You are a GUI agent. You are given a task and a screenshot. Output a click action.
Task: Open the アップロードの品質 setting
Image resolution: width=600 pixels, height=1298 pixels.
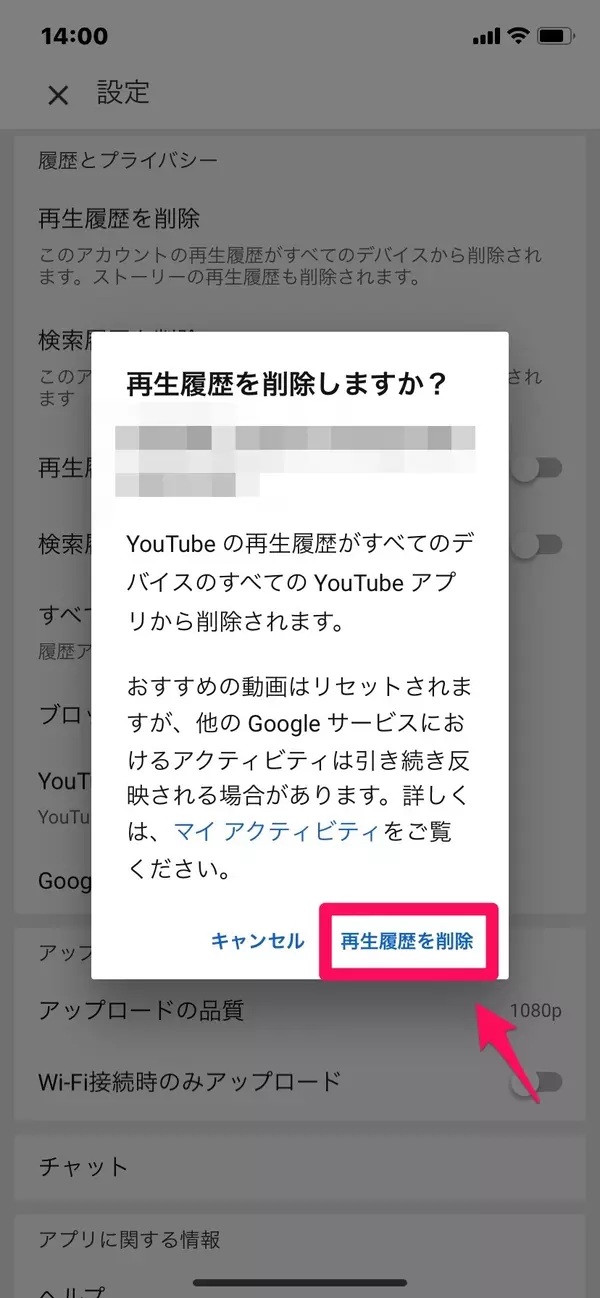pyautogui.click(x=140, y=1010)
